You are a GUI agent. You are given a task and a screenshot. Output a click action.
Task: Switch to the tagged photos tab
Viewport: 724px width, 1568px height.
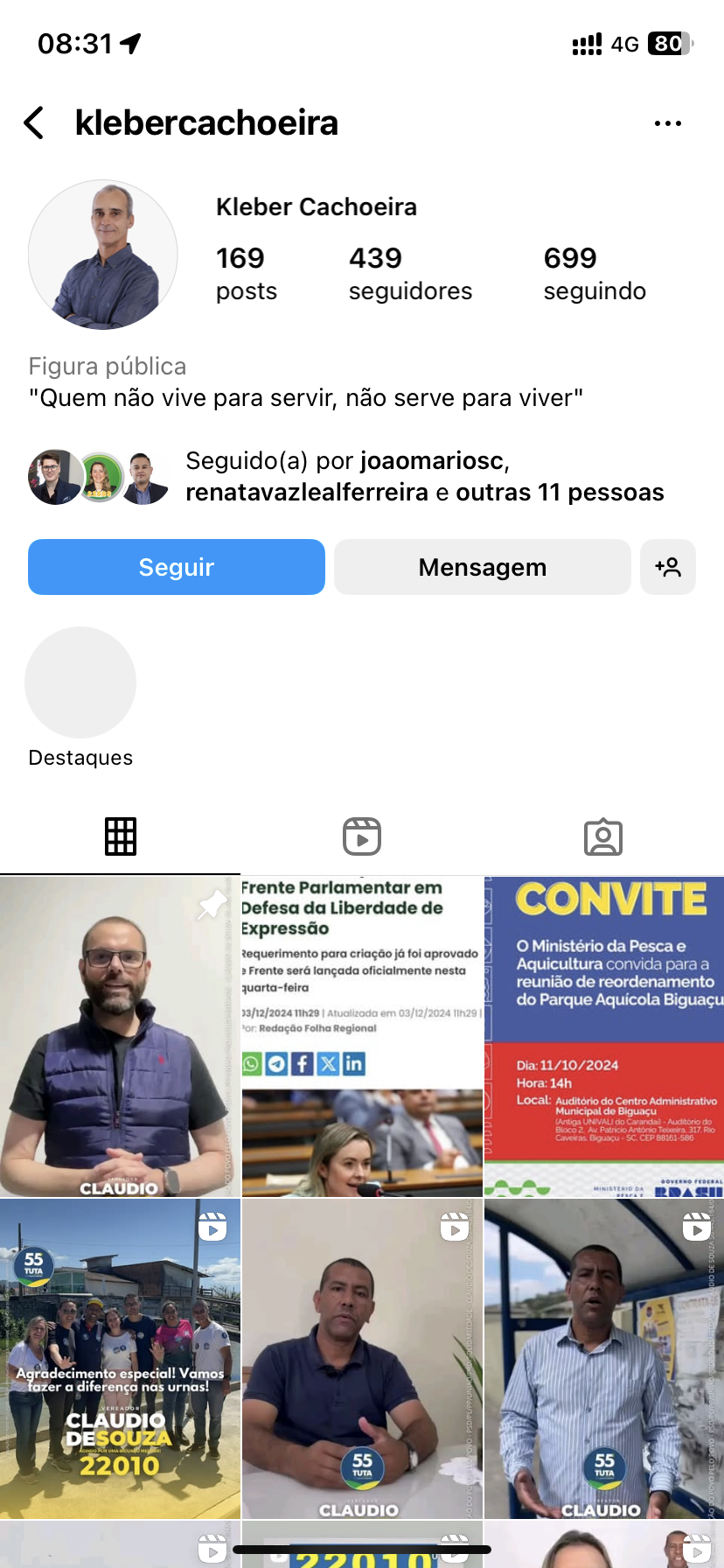coord(603,836)
